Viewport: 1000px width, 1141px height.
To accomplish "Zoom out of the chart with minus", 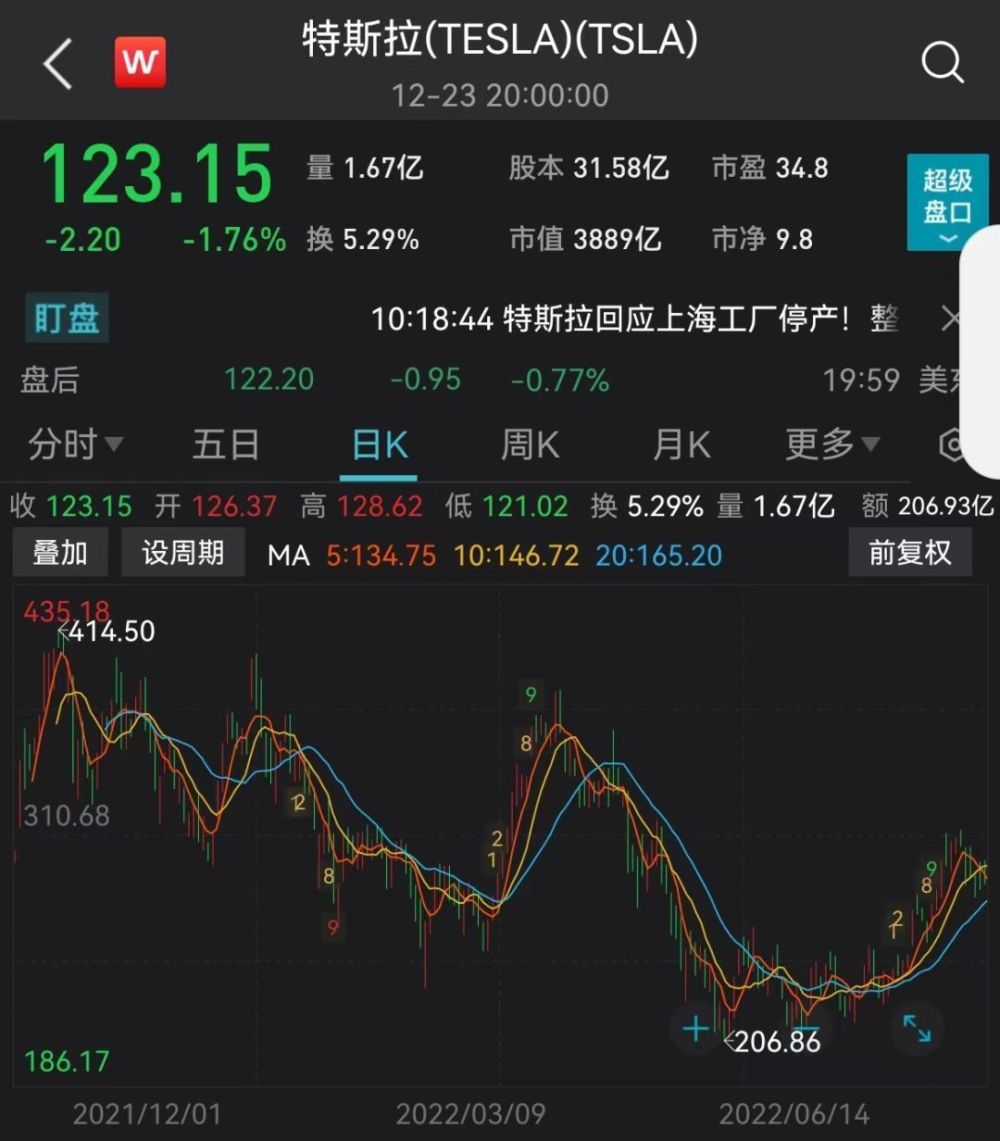I will [x=806, y=1028].
